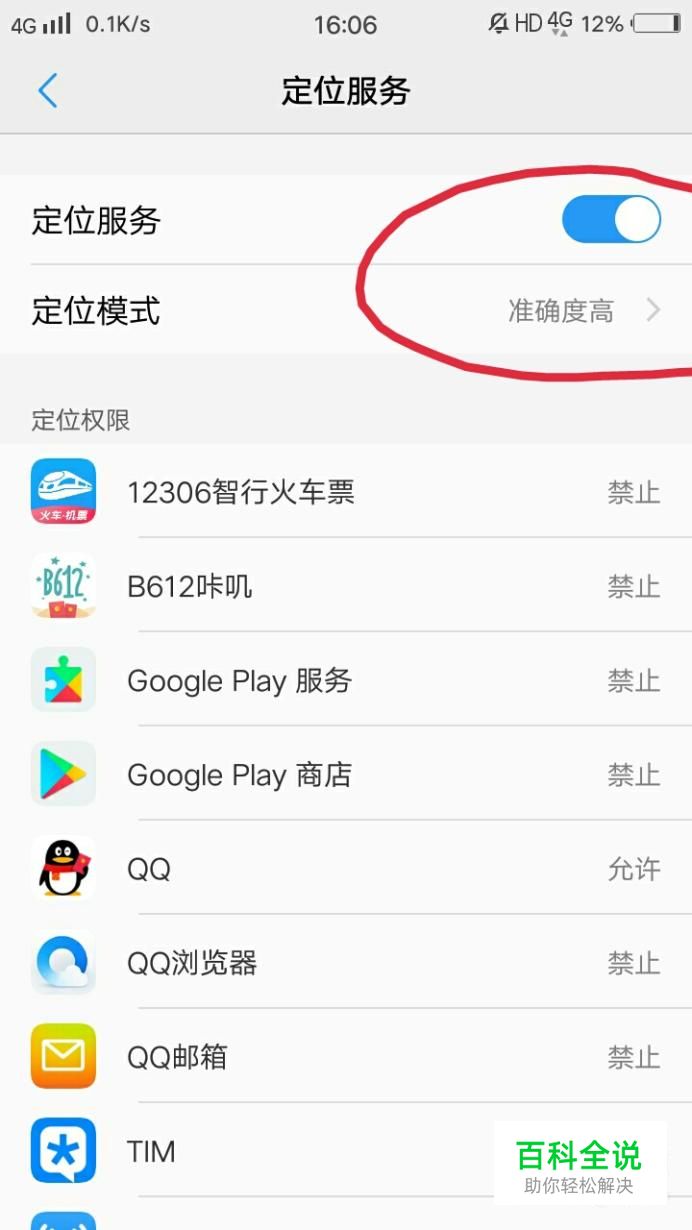Screen dimensions: 692x1230
Task: Open 12306智行火车票 location permission
Action: tap(346, 491)
